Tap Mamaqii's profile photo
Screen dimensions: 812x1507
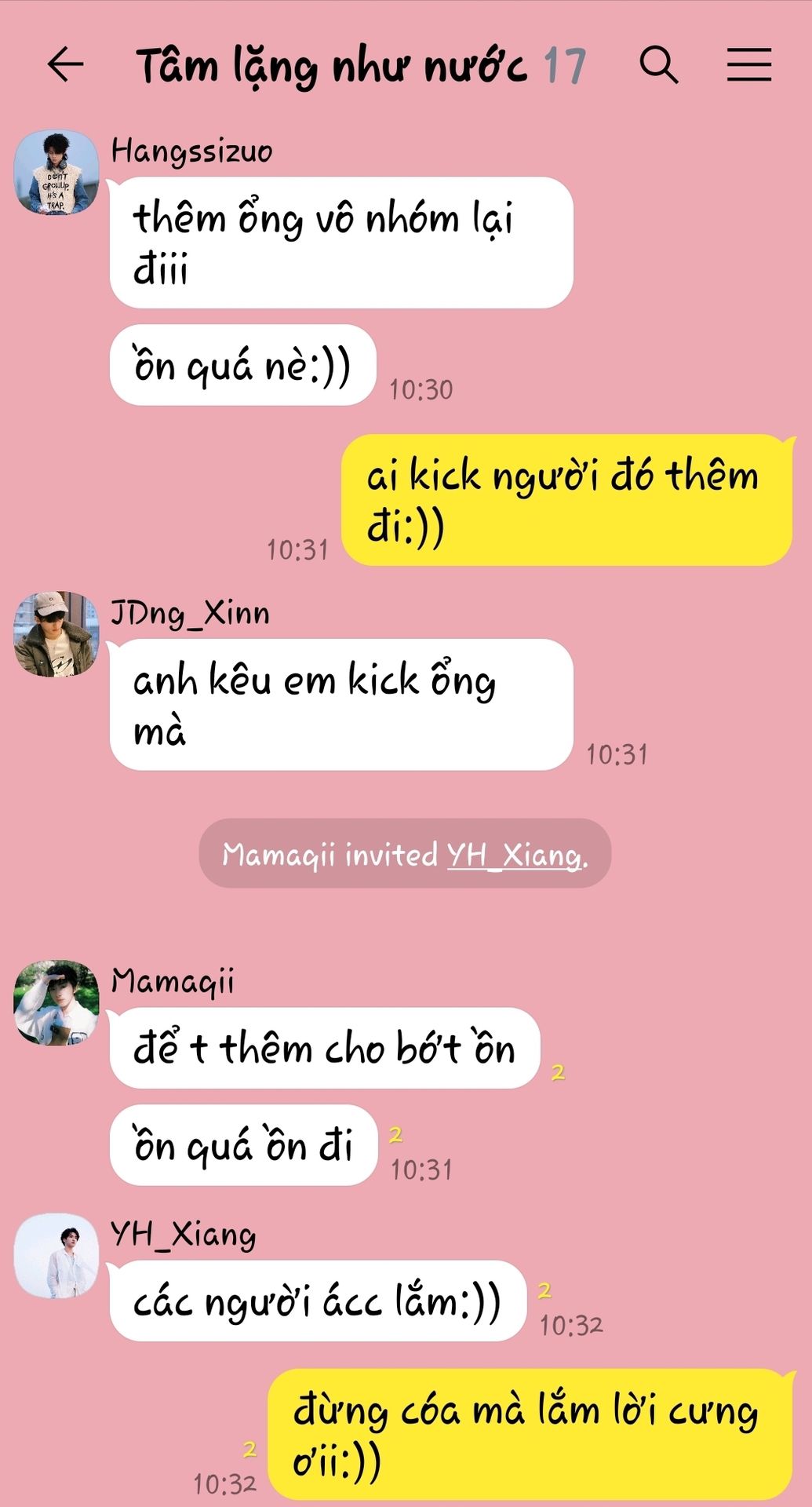[x=56, y=1002]
